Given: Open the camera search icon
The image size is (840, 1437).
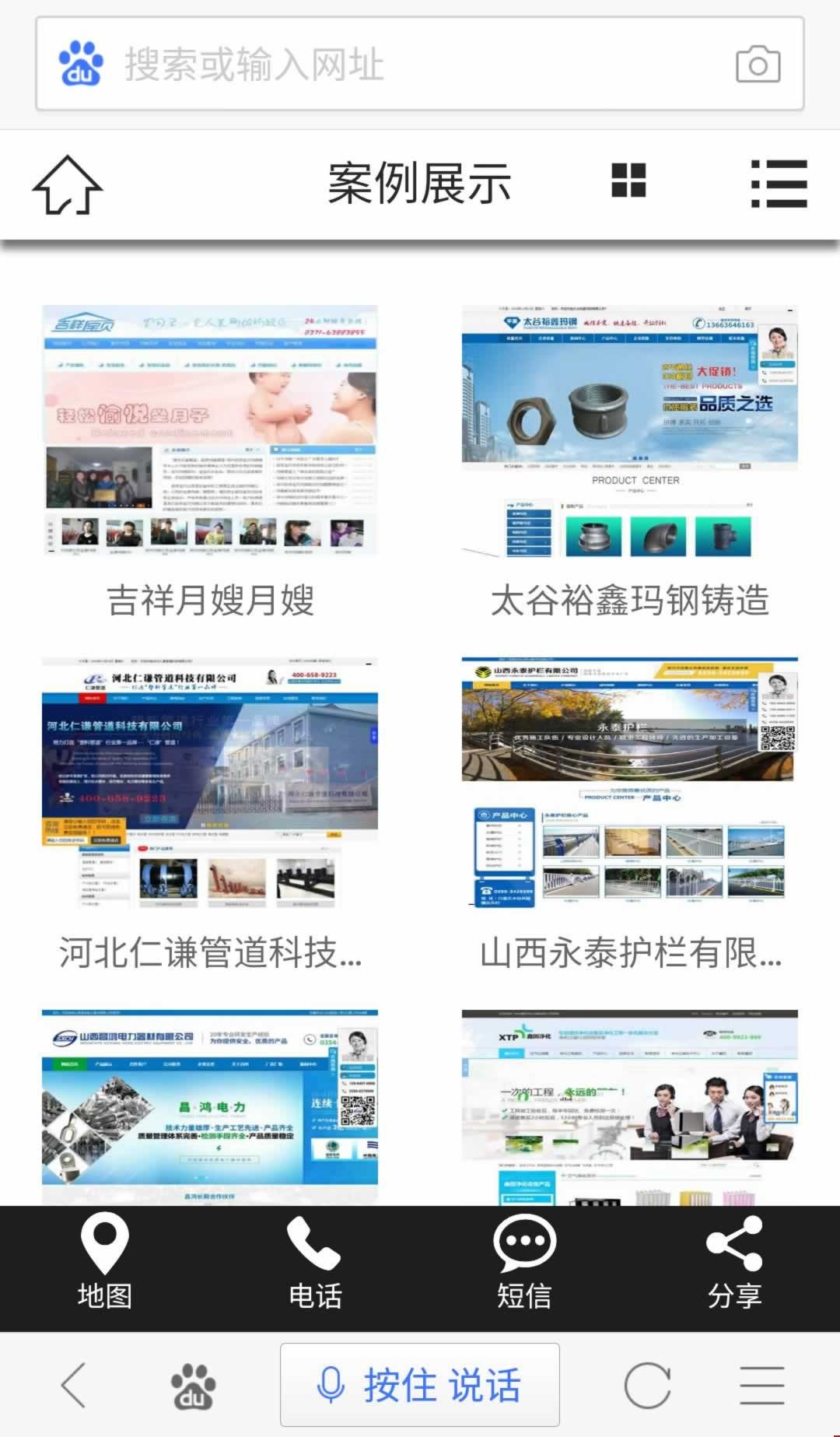Looking at the screenshot, I should coord(758,65).
